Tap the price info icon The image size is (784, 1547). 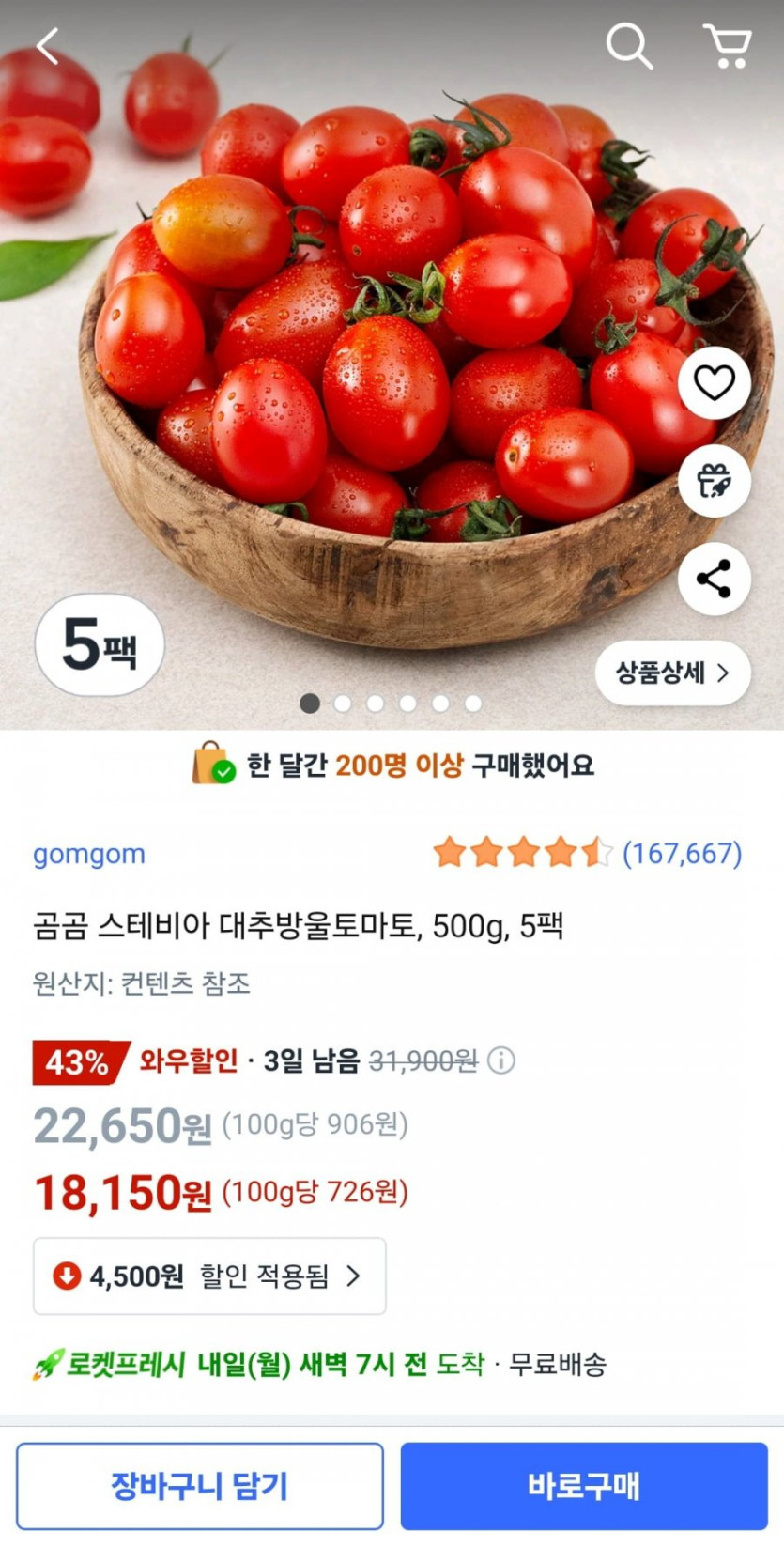pyautogui.click(x=501, y=1061)
